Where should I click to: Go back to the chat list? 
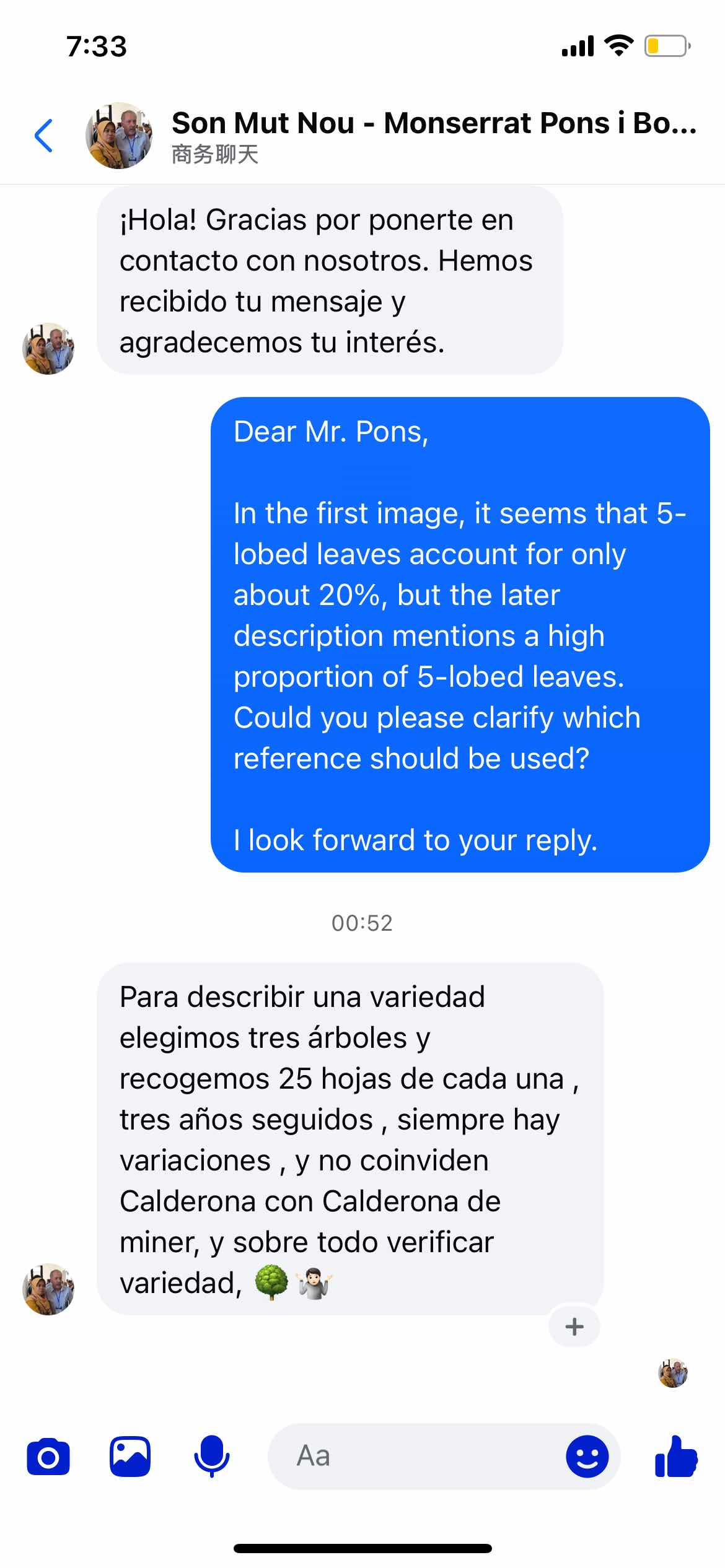point(43,136)
